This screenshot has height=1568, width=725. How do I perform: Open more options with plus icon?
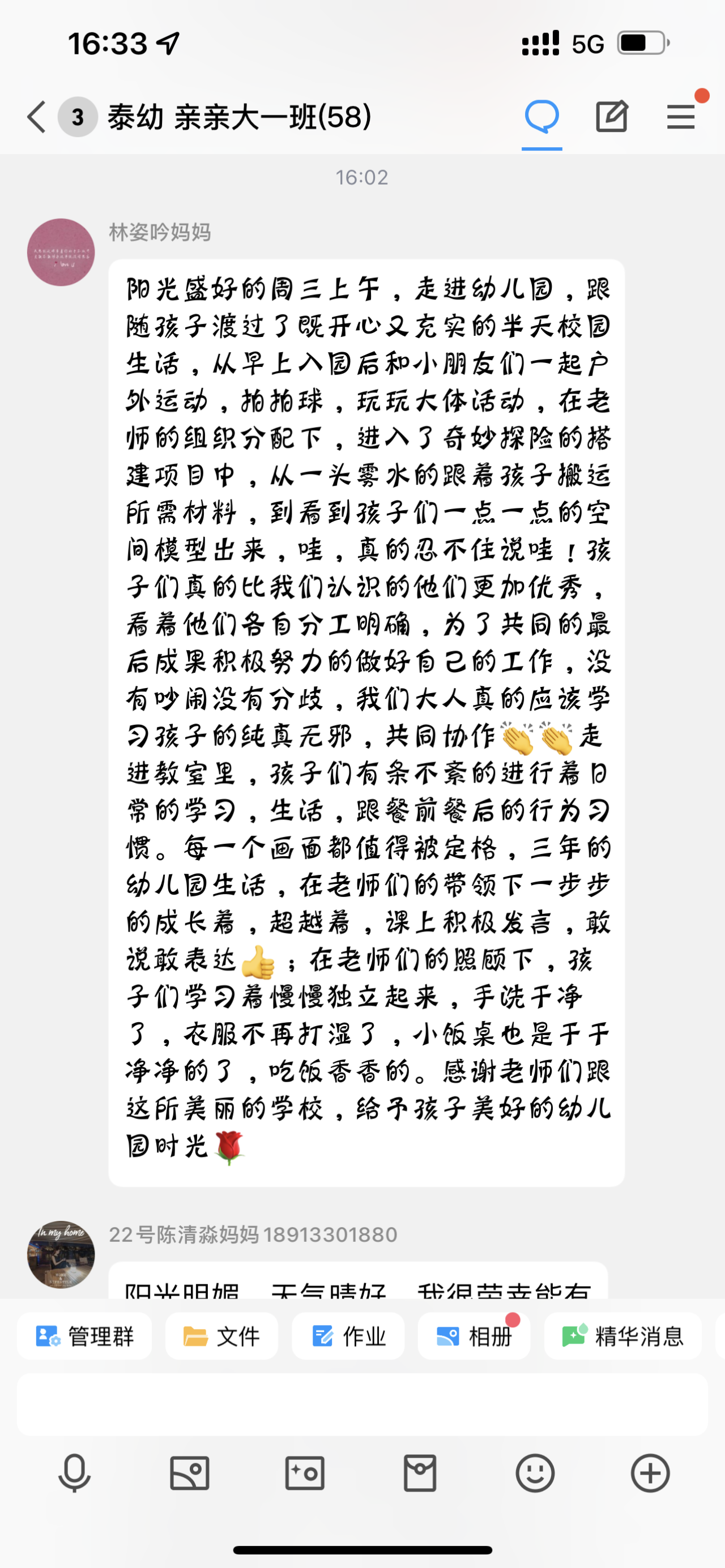pyautogui.click(x=650, y=1473)
